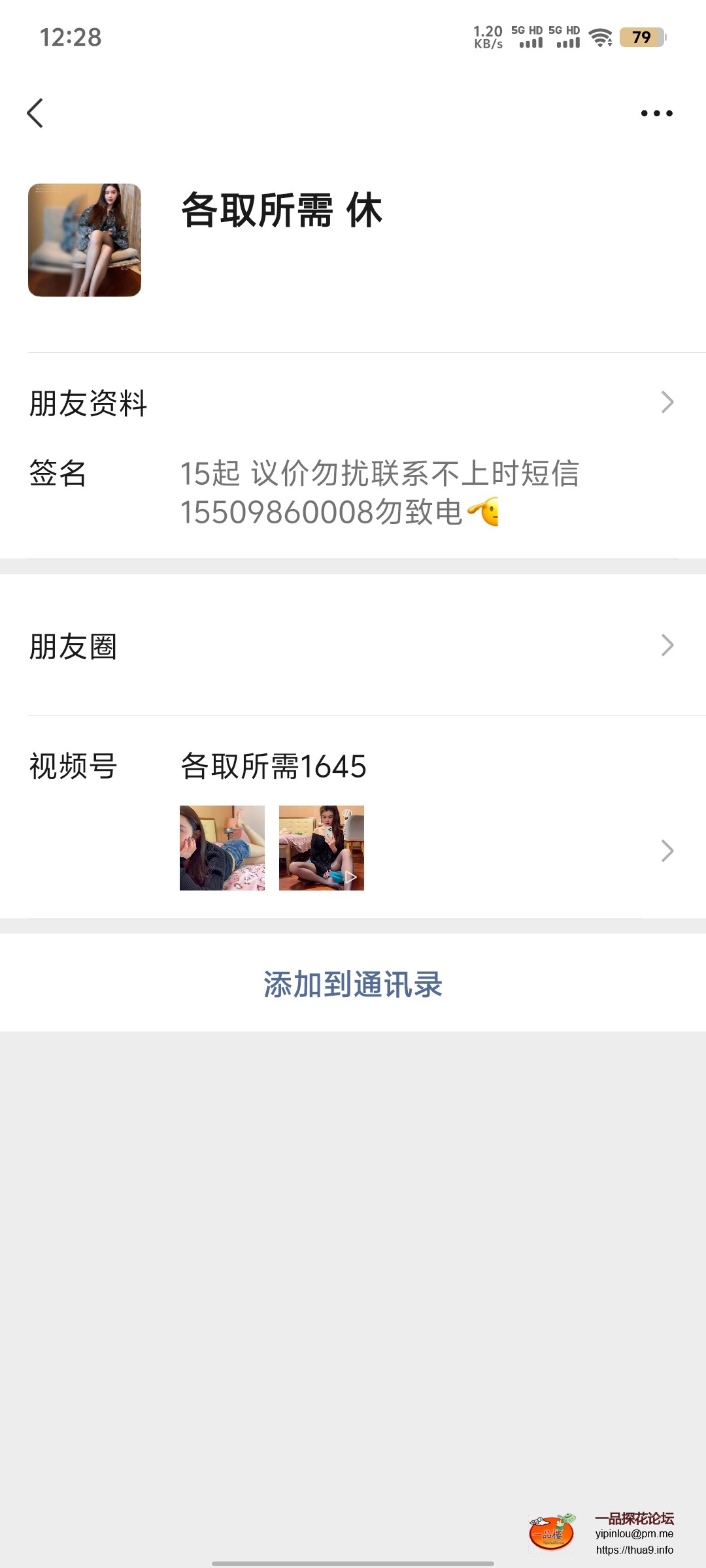Tap 添加到通讯录 to add contact
Viewport: 706px width, 1568px height.
(x=353, y=984)
